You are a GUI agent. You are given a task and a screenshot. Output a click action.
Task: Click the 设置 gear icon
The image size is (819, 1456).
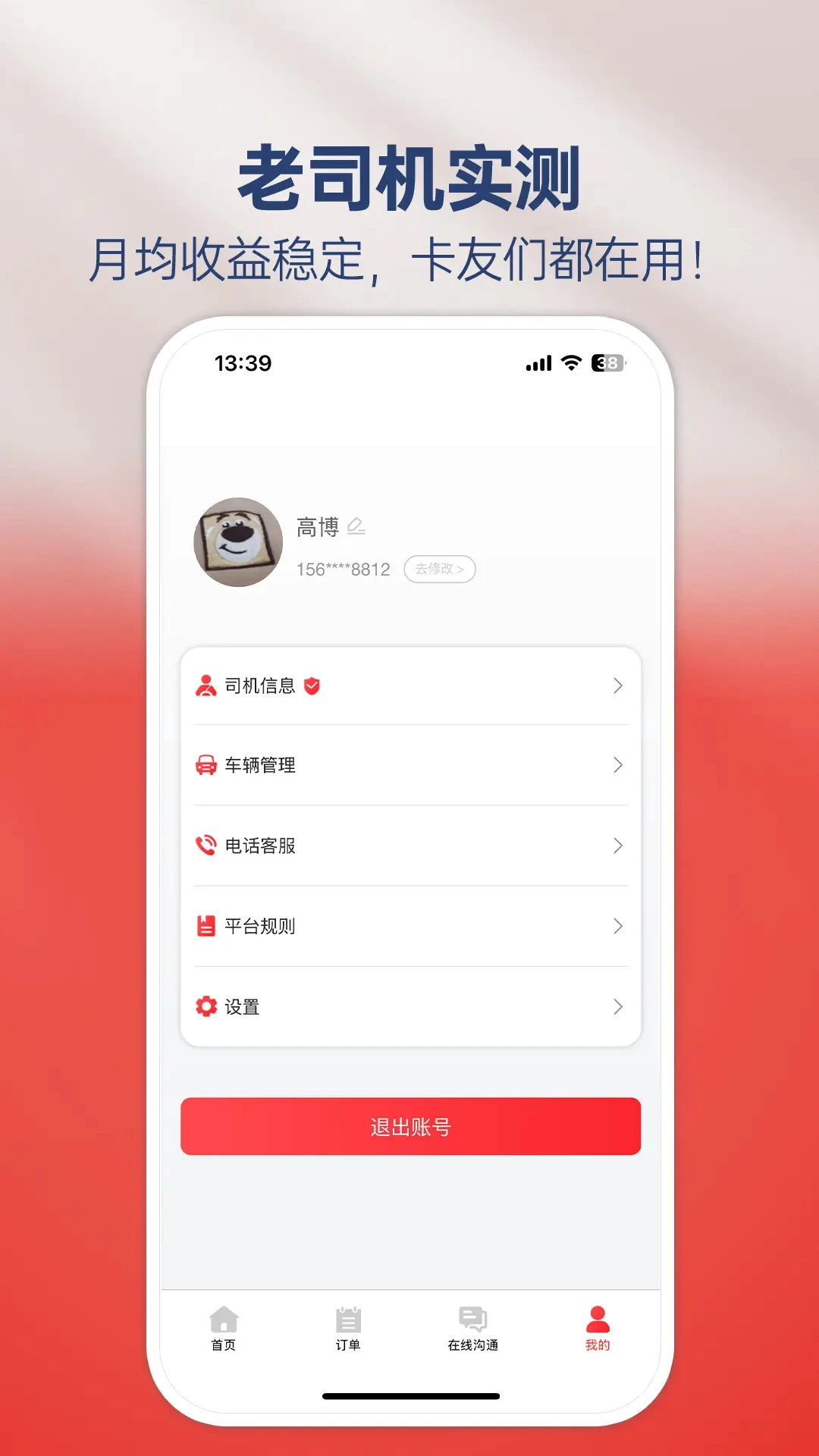click(205, 1007)
